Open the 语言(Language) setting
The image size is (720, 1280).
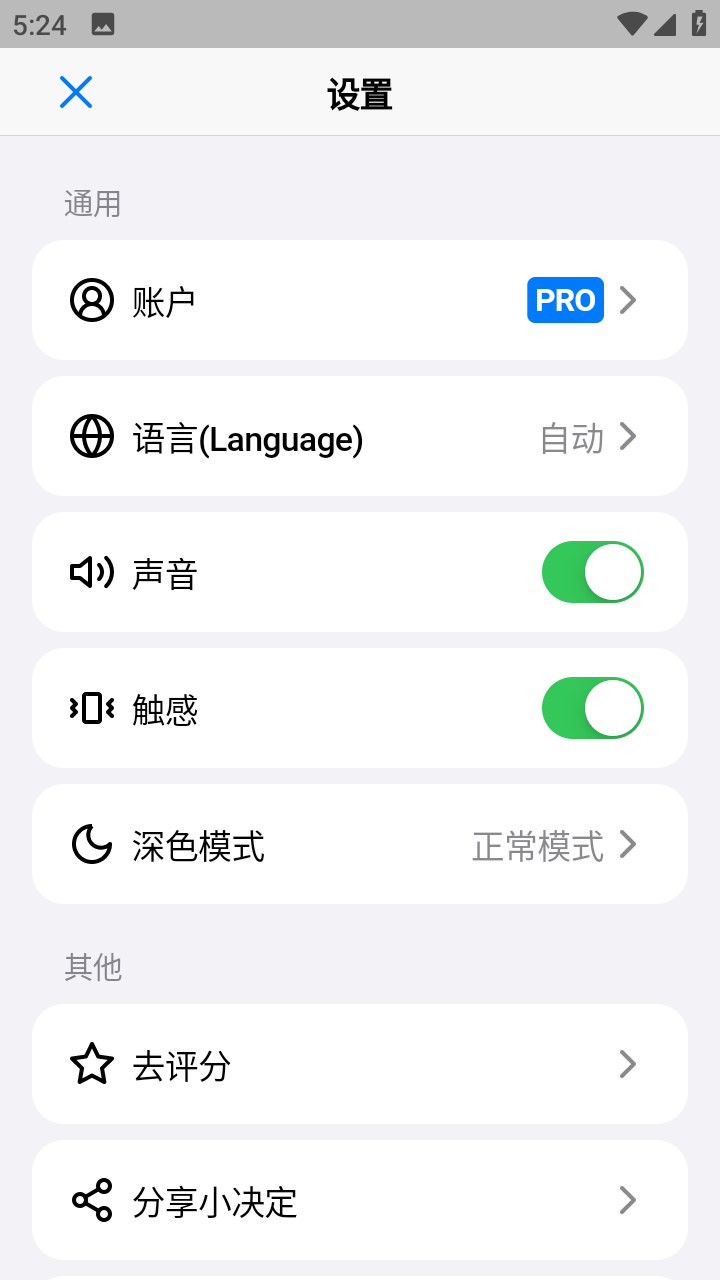pos(360,436)
